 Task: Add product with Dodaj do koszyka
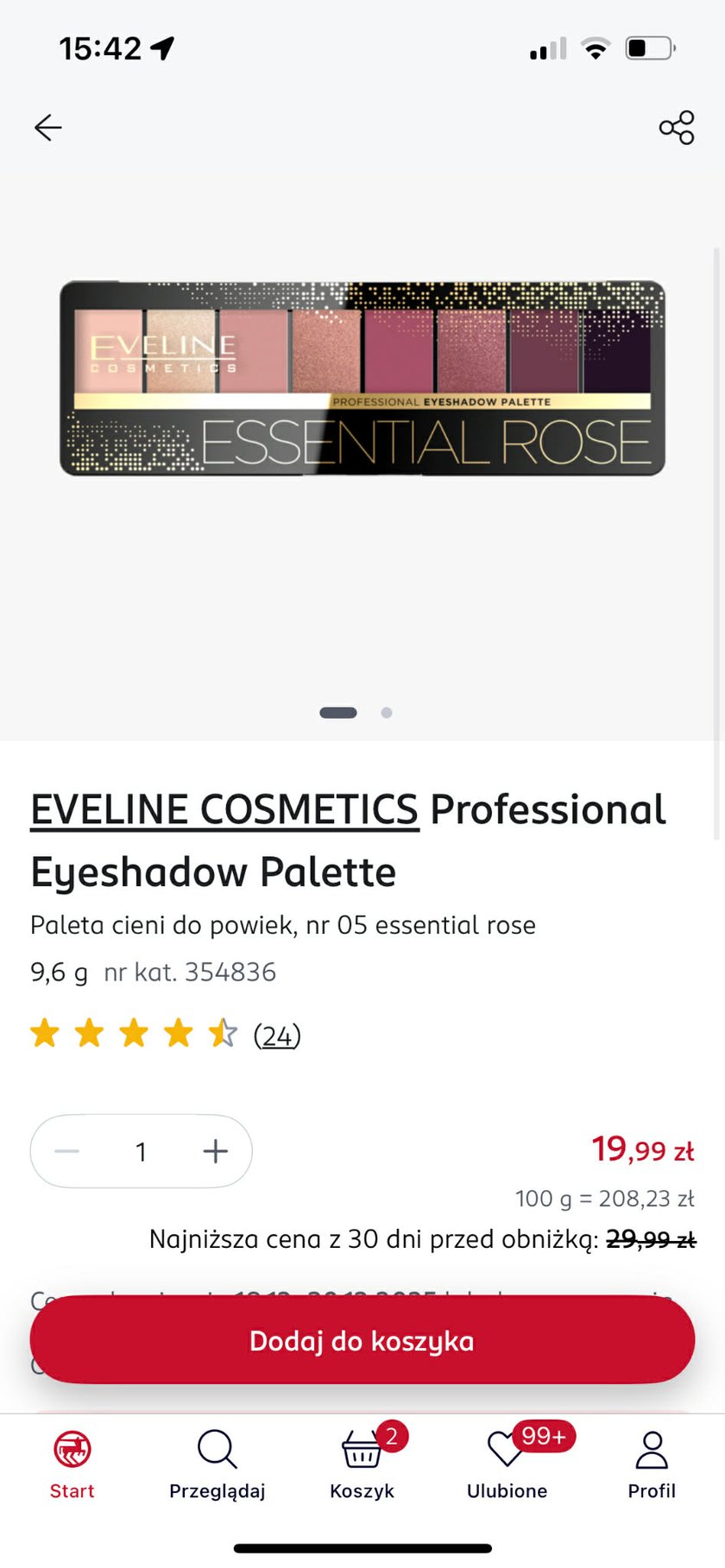(362, 1340)
